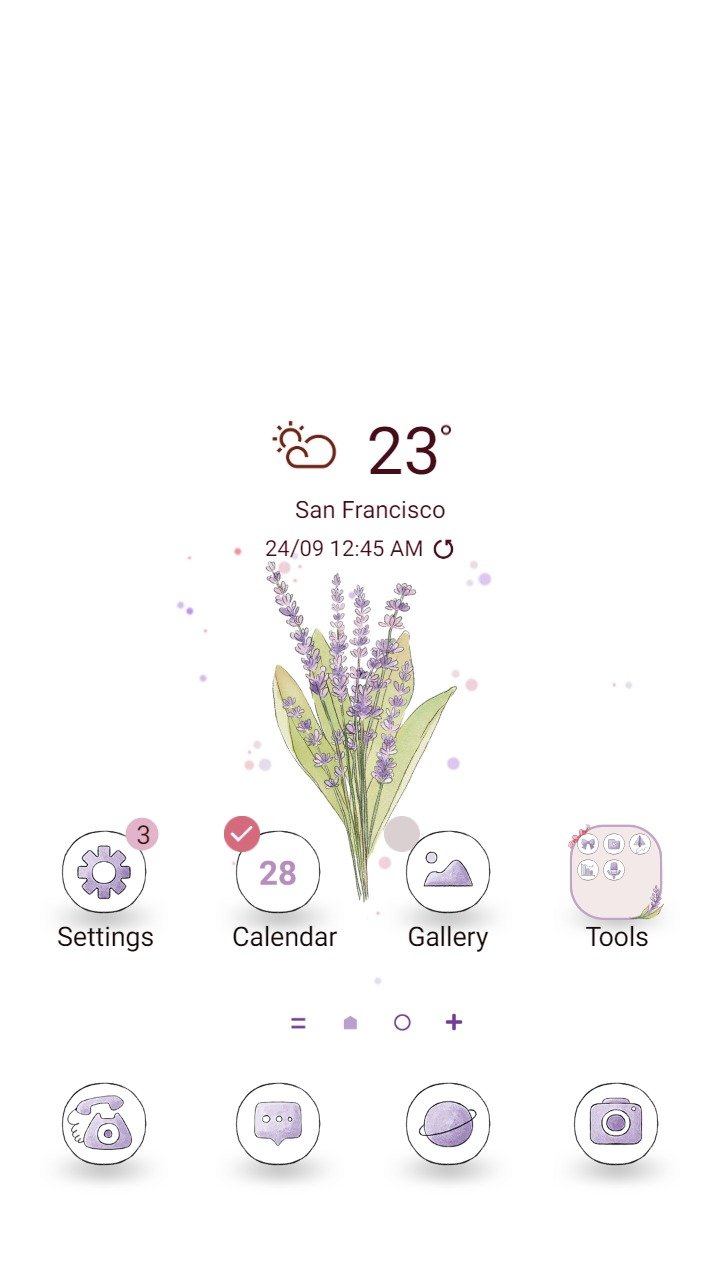Tap the plus page indicator

click(x=454, y=1022)
